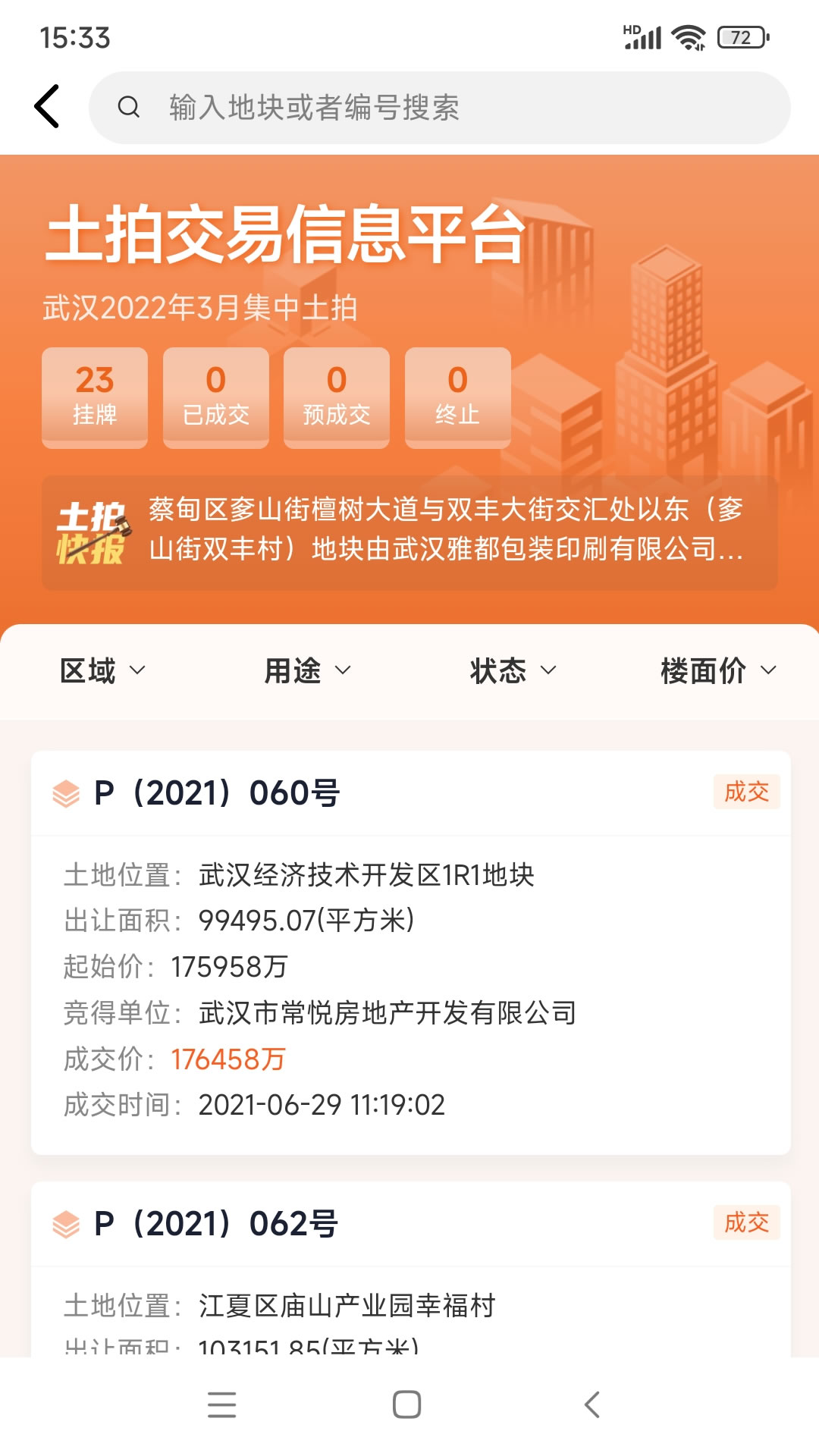This screenshot has height=1456, width=819.
Task: Expand the 状态 filter dropdown
Action: coord(513,670)
